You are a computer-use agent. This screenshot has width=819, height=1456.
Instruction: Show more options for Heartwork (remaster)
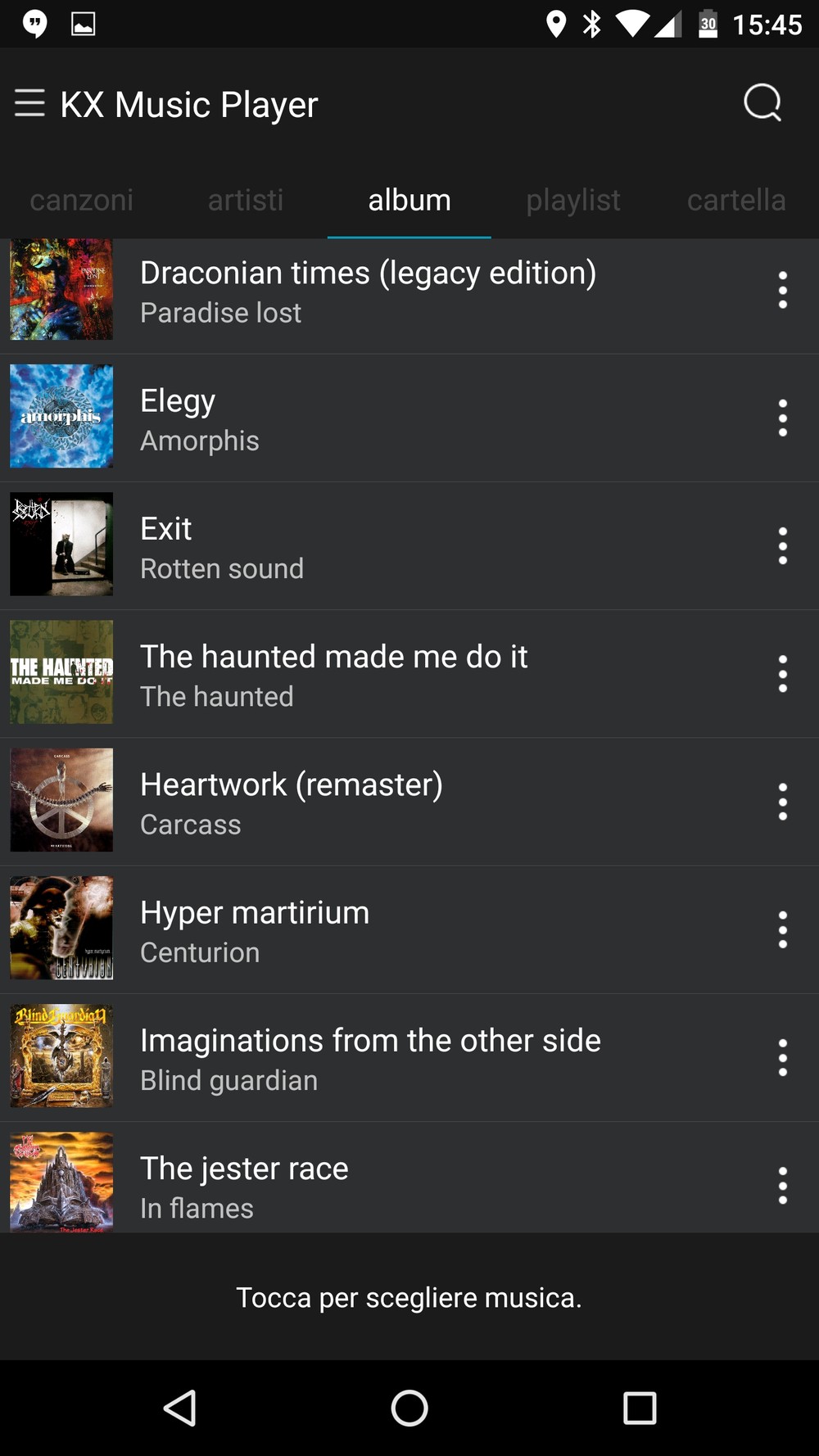coord(783,802)
